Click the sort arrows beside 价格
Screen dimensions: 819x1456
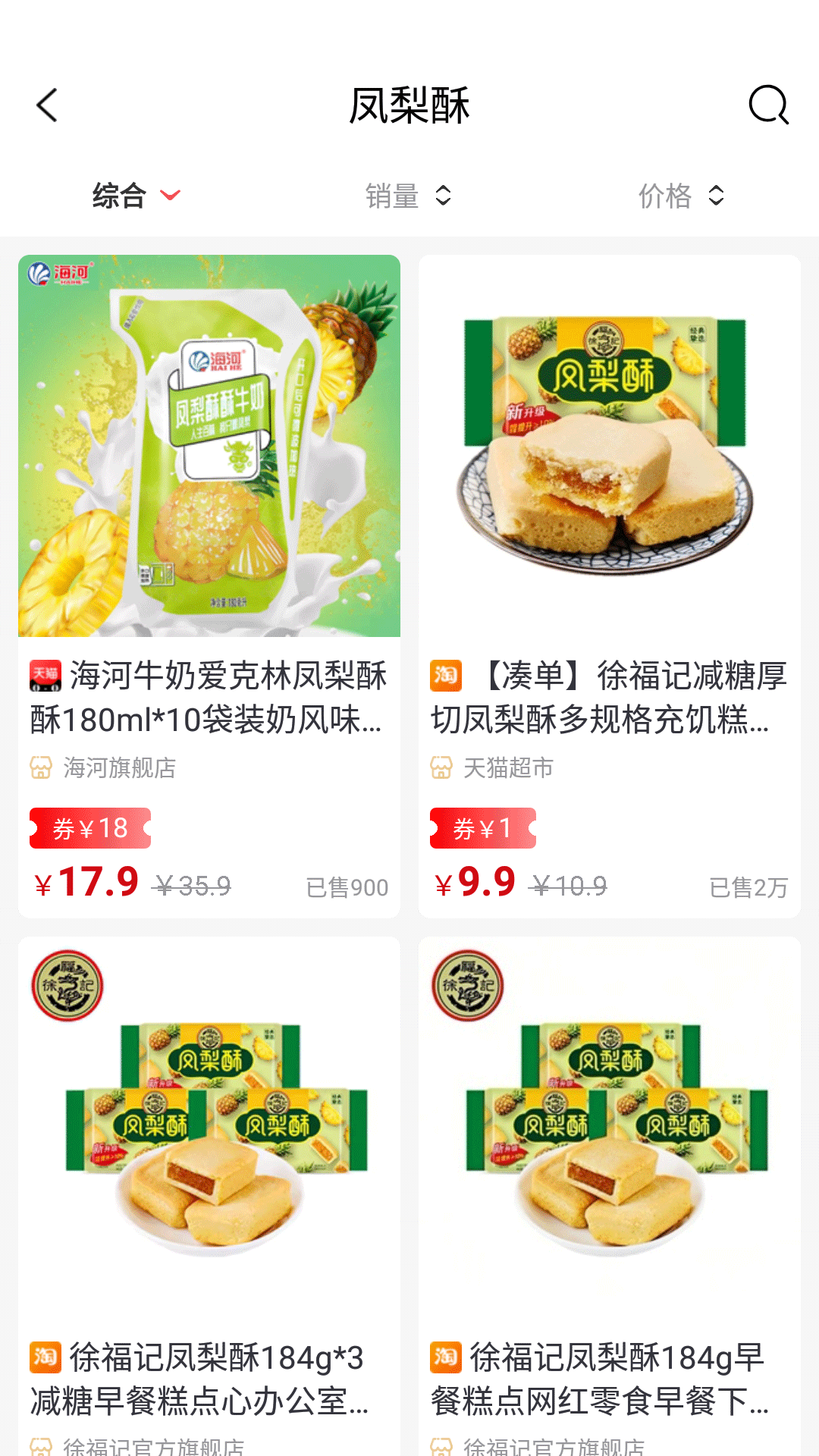pyautogui.click(x=716, y=196)
